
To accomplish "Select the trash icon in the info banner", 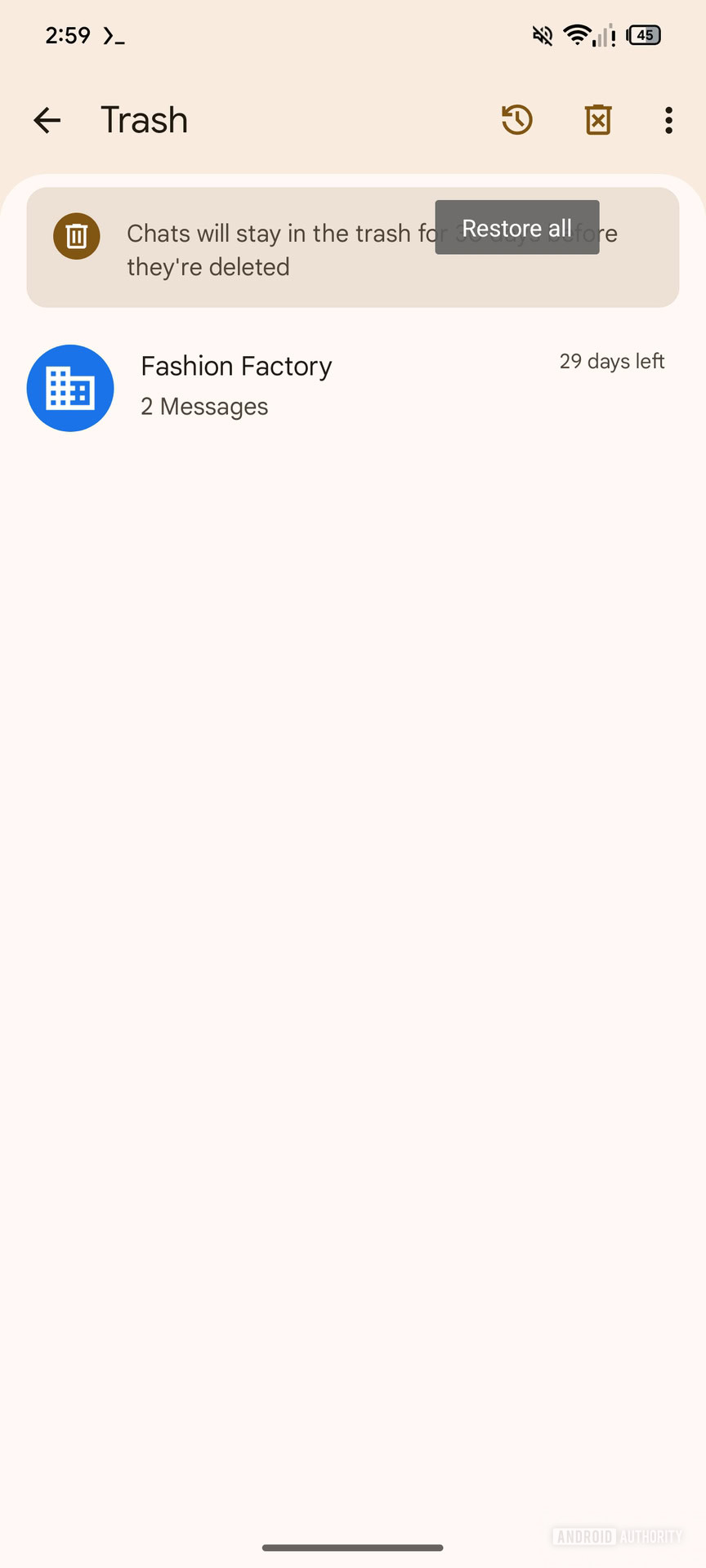I will click(x=76, y=236).
